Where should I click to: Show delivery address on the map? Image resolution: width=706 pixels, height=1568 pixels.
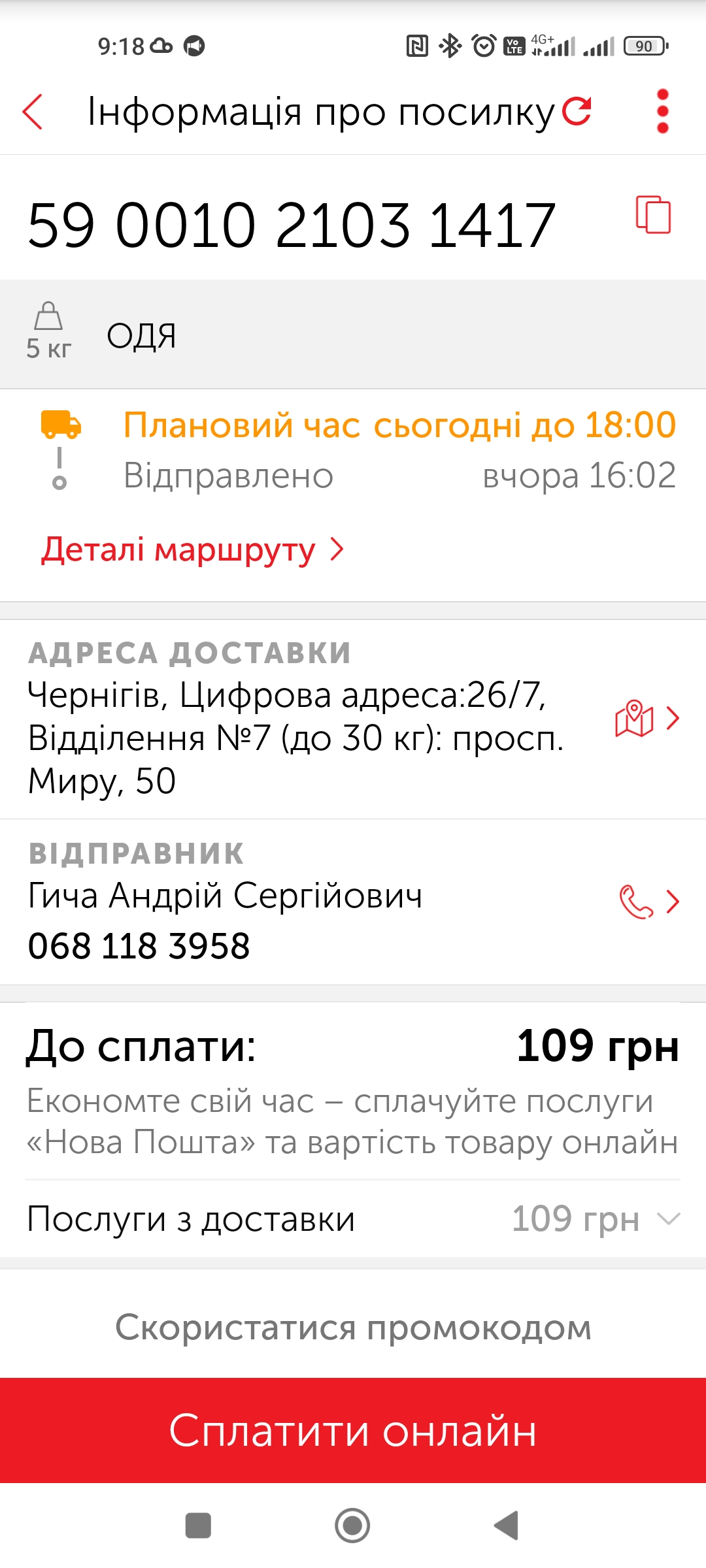647,718
